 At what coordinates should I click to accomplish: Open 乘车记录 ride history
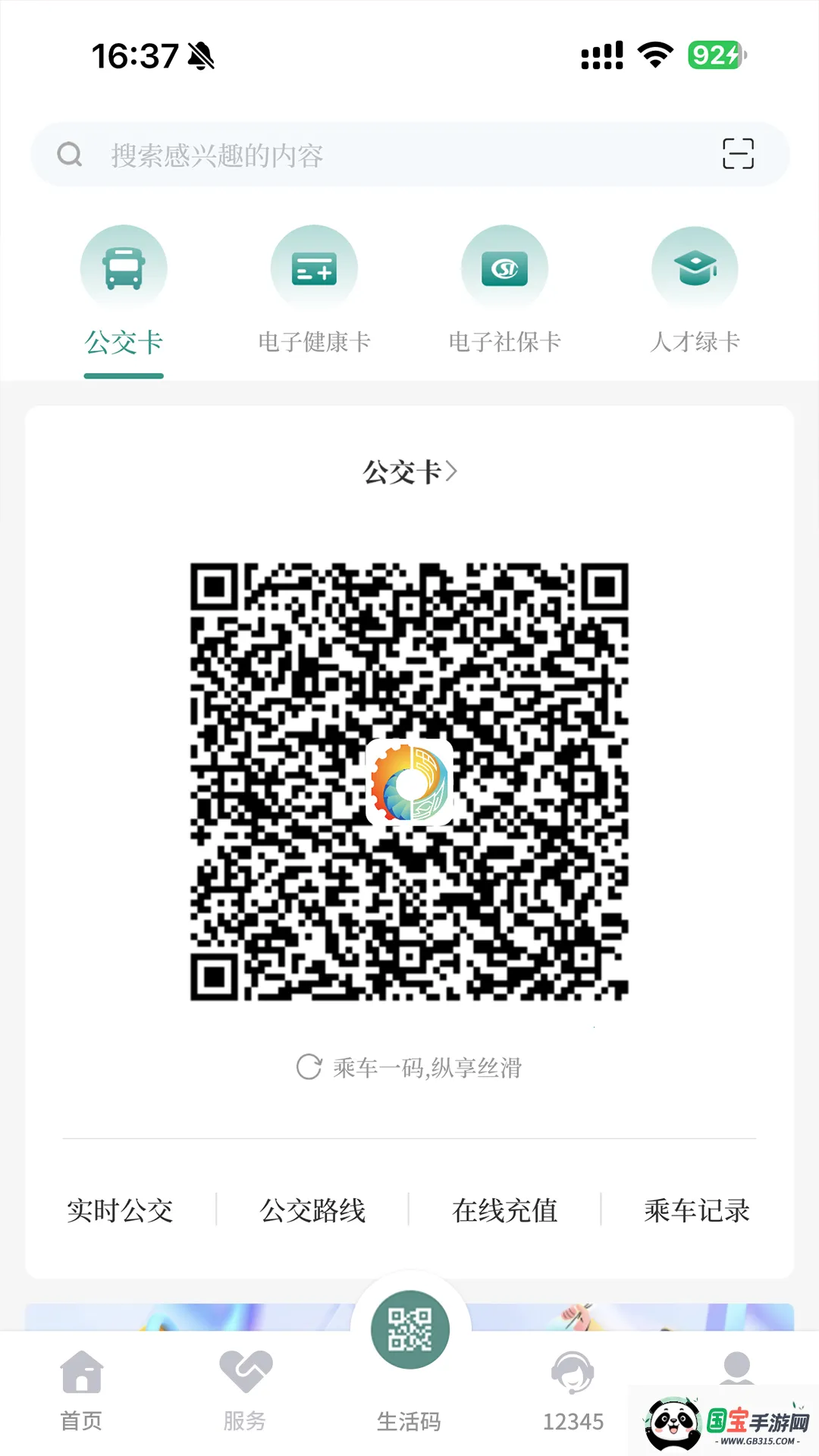[x=695, y=1211]
